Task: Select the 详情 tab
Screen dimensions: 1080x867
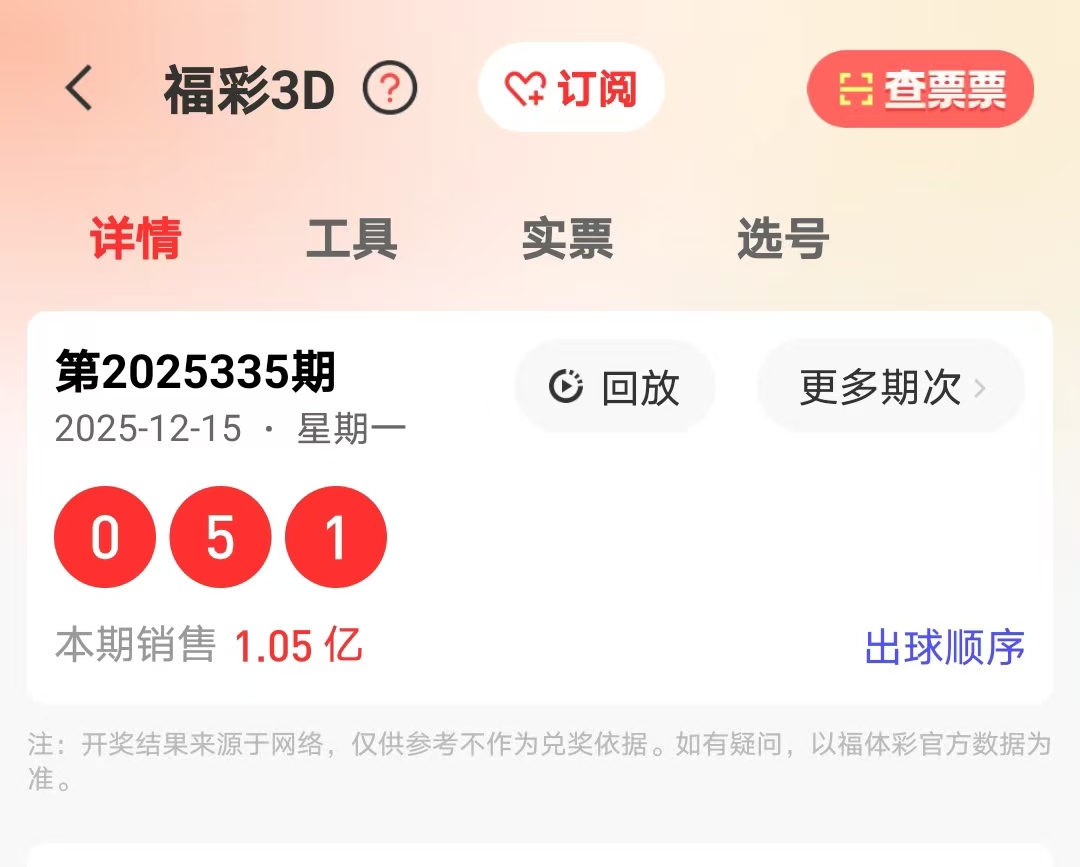Action: click(136, 239)
